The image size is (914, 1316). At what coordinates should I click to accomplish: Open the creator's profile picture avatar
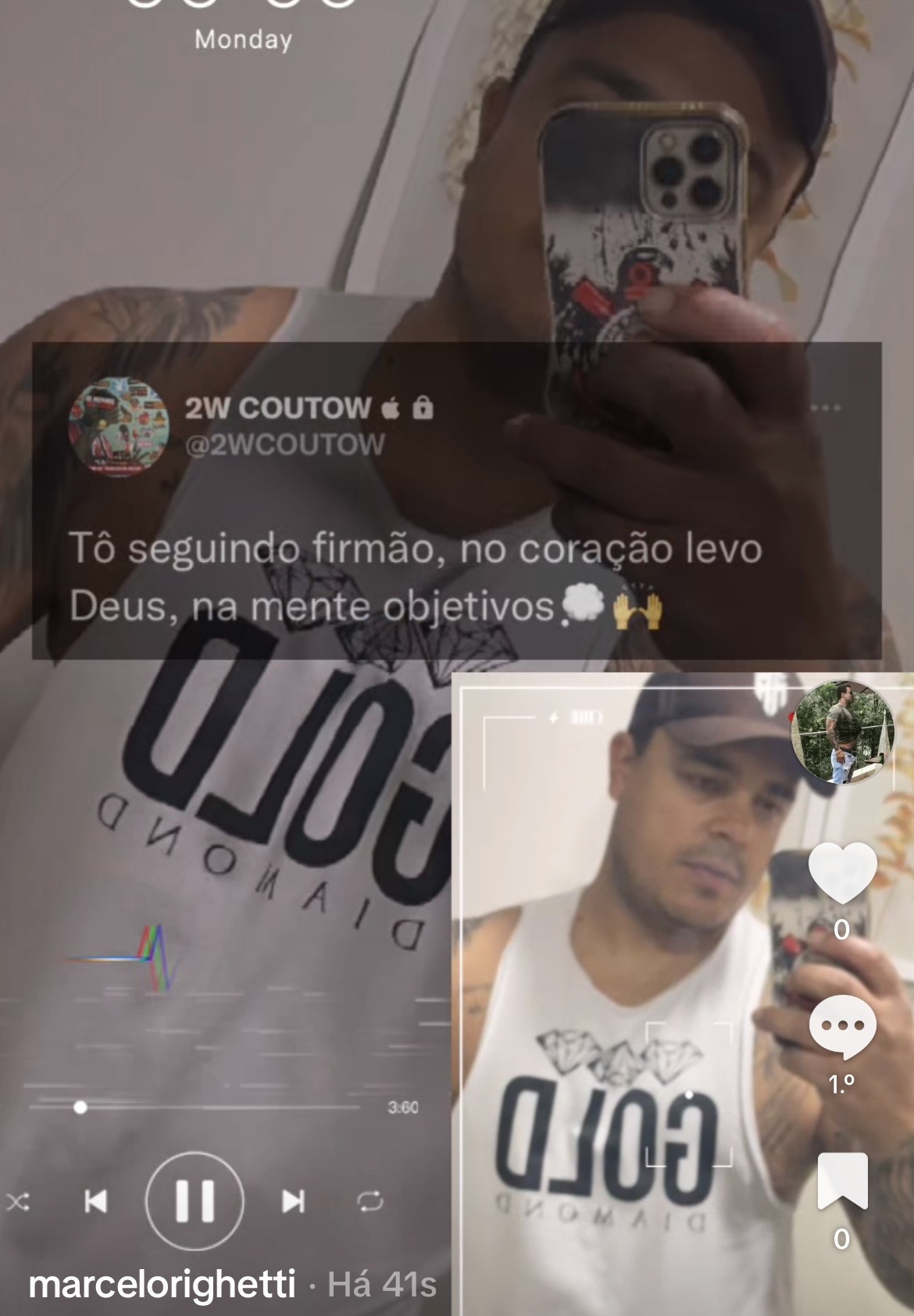click(x=842, y=731)
